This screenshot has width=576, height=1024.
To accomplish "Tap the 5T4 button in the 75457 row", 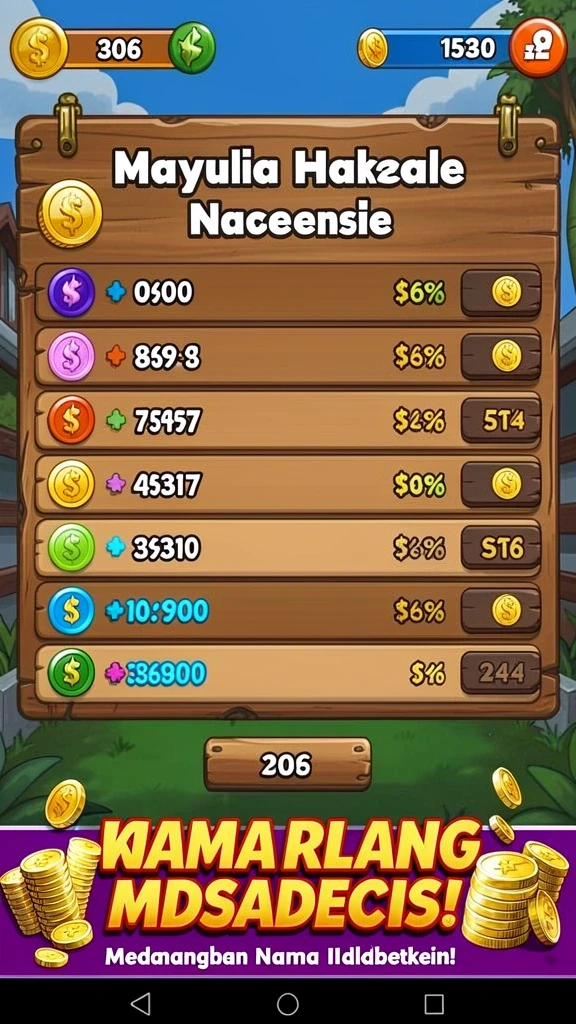I will (x=501, y=421).
